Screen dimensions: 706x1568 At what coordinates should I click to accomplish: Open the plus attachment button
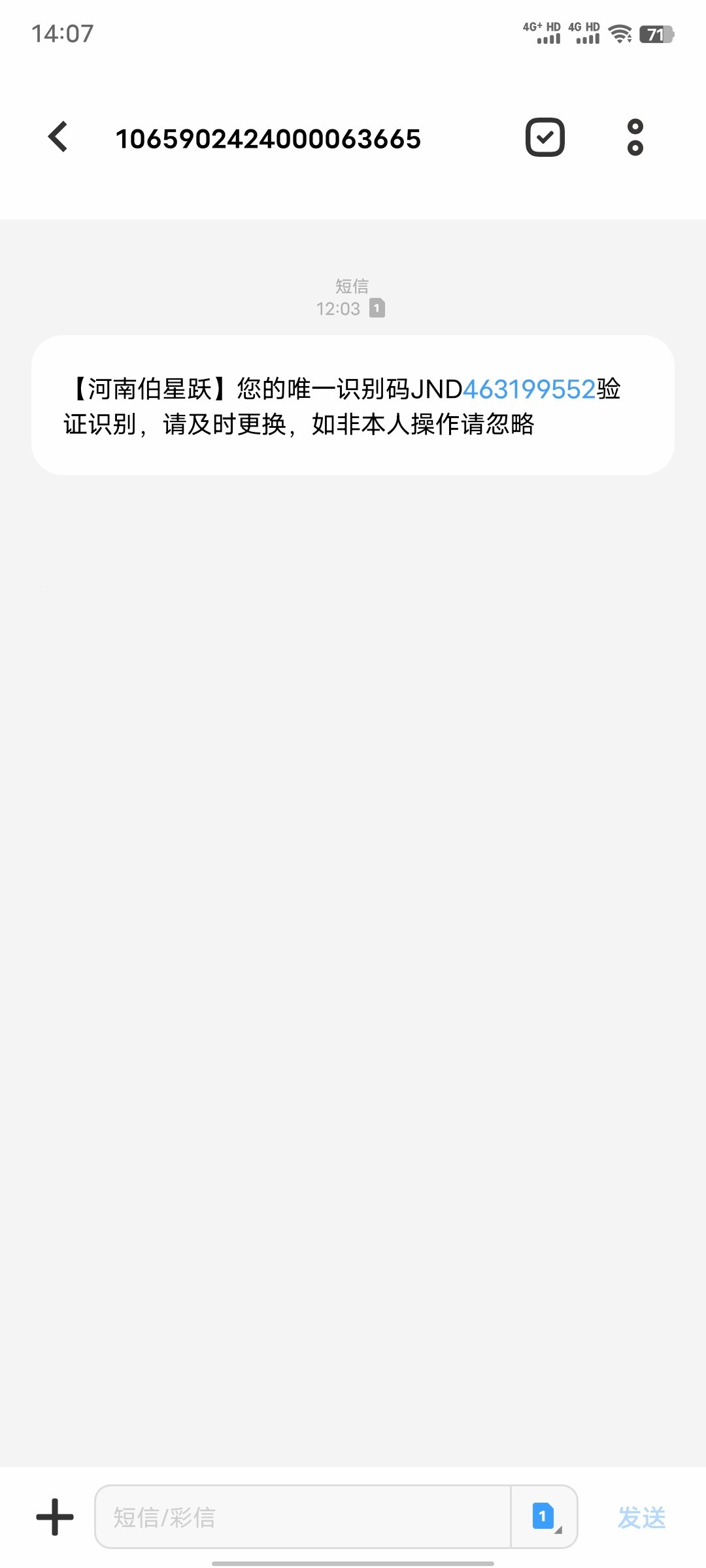[55, 1516]
